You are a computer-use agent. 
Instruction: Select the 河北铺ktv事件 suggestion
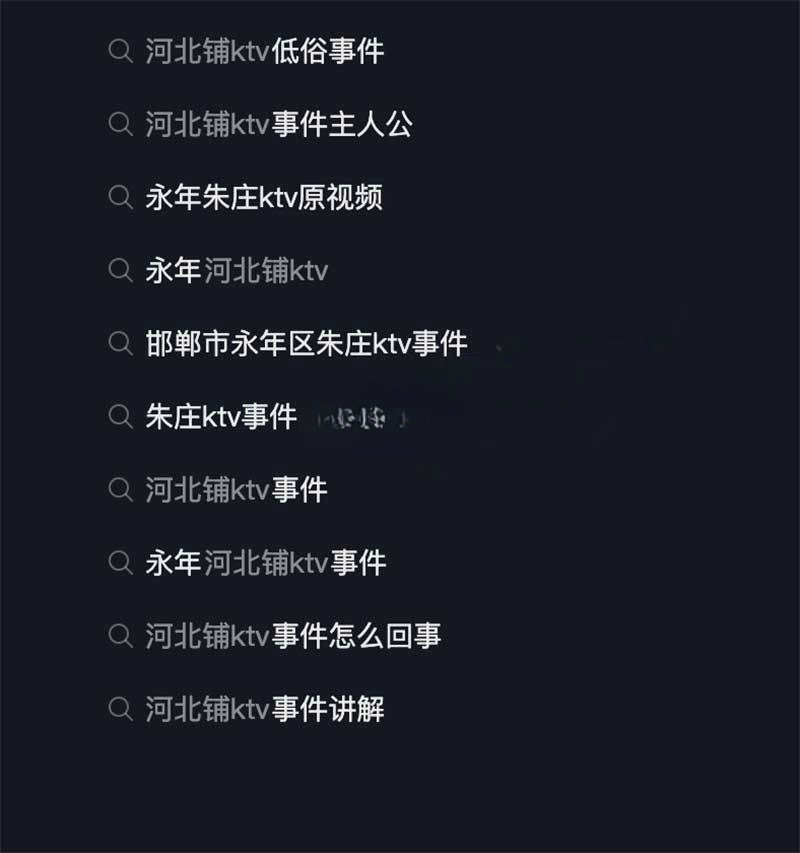(236, 490)
